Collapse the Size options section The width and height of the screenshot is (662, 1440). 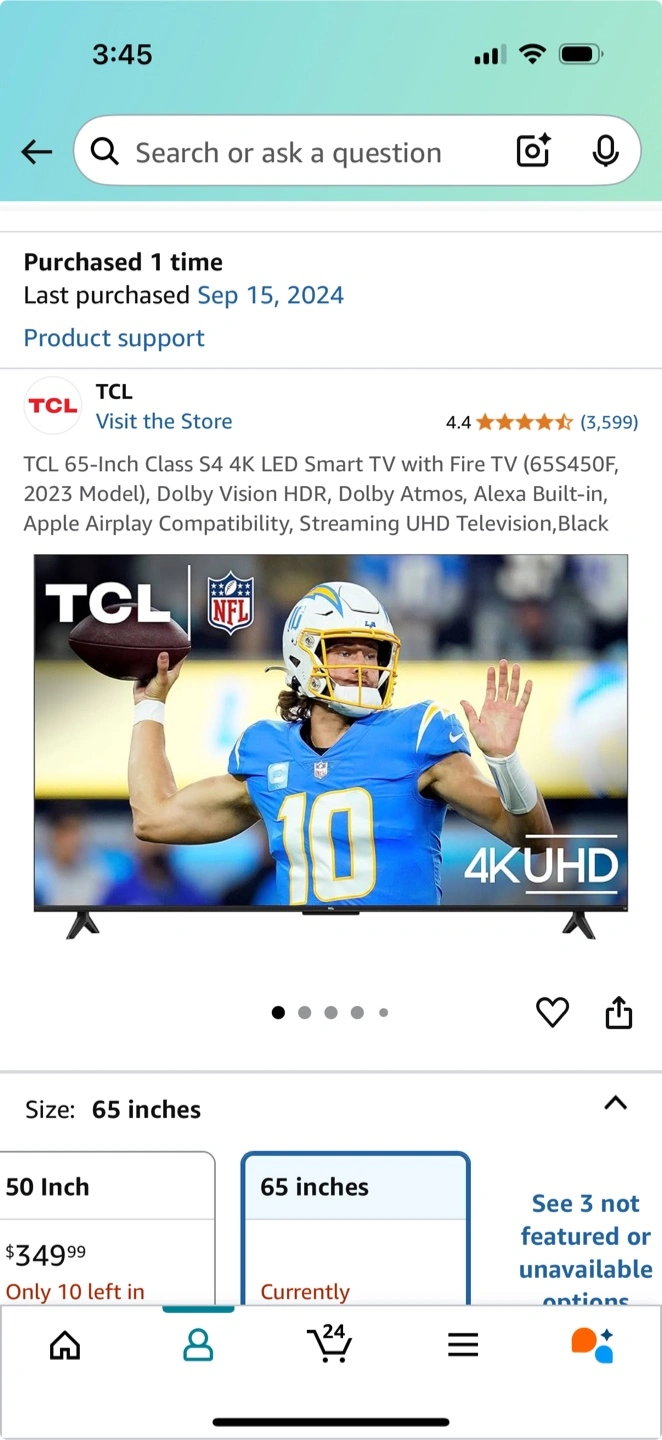(x=616, y=1103)
